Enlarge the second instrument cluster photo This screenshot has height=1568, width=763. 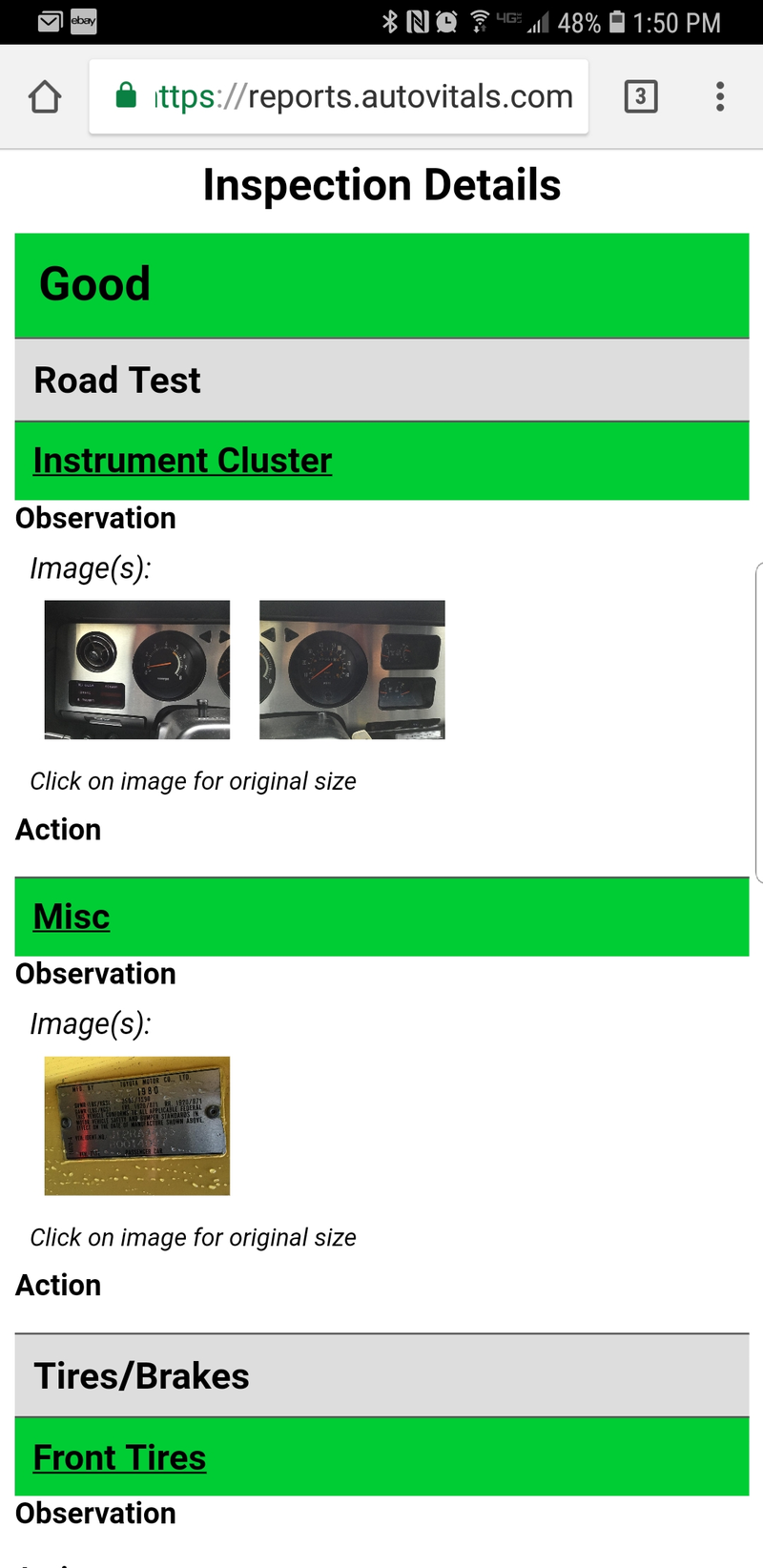pos(352,670)
